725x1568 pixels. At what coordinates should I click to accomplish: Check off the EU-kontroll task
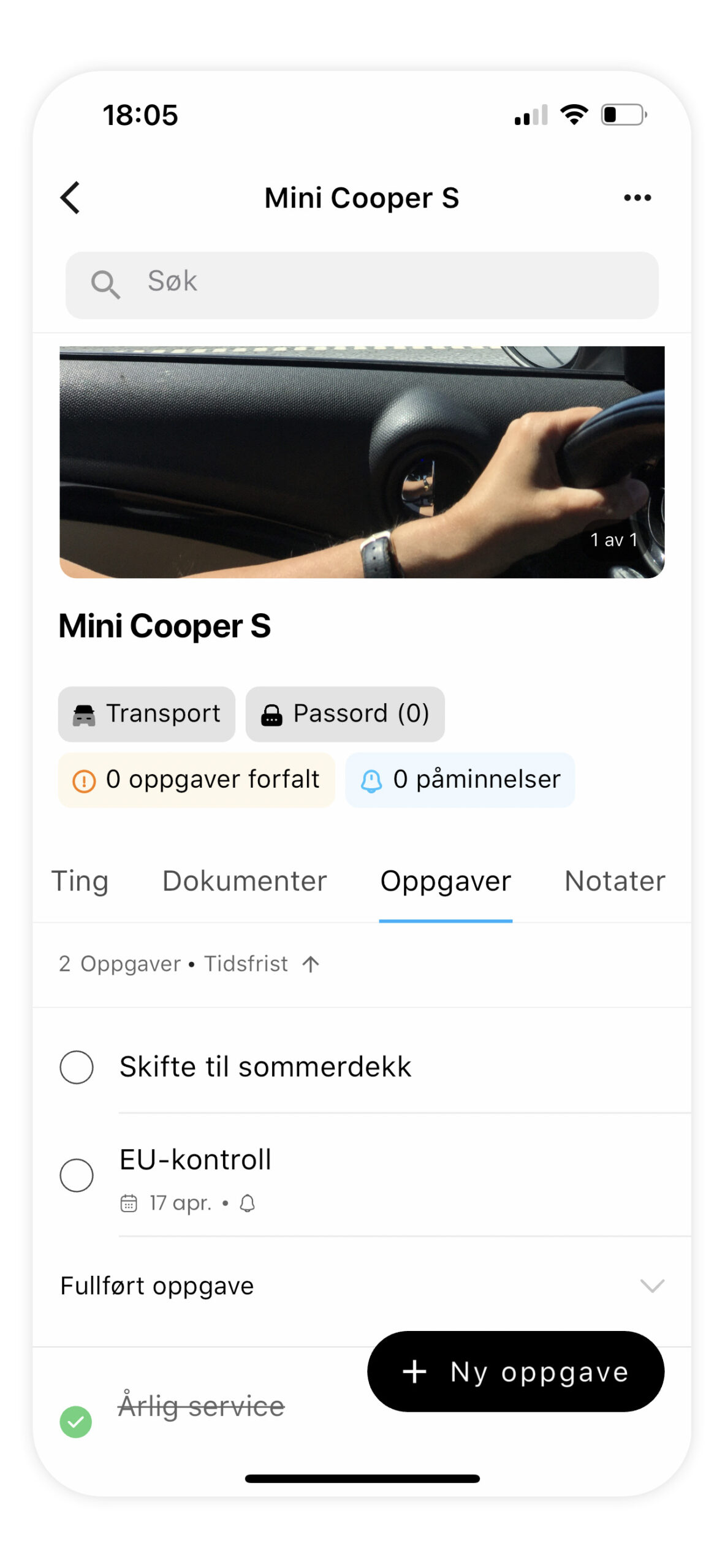click(x=77, y=1175)
